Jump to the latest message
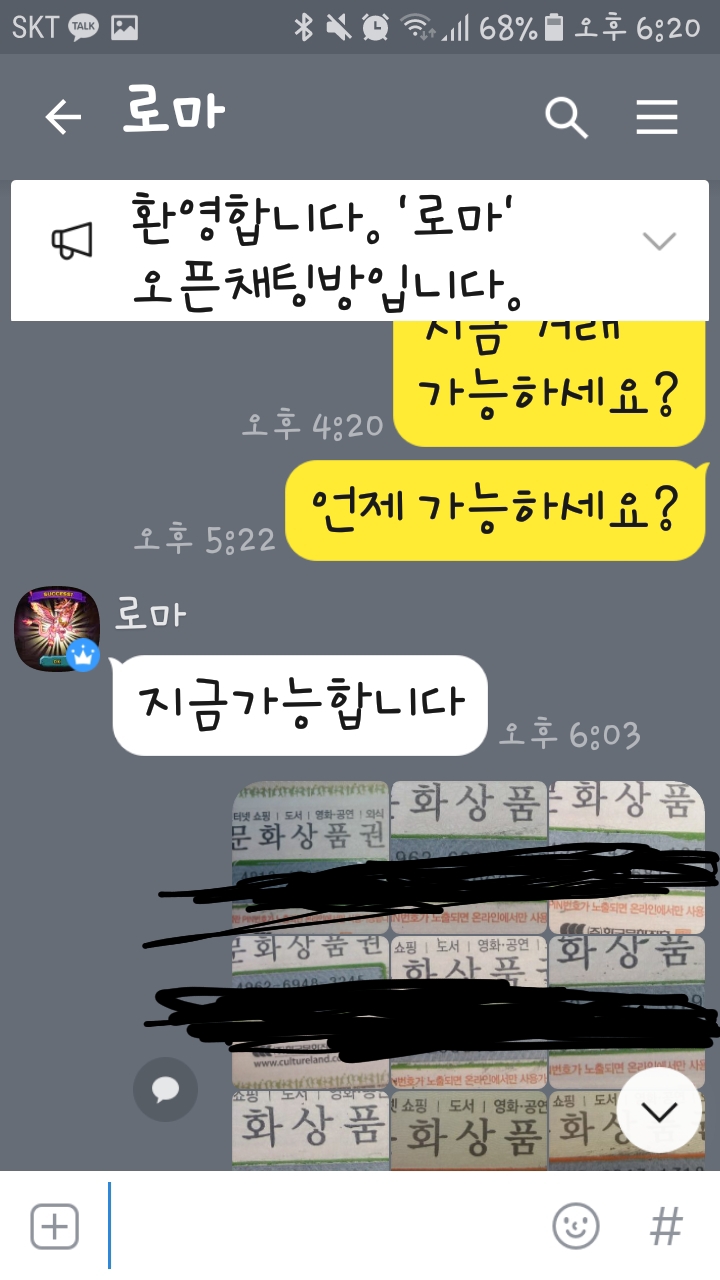 point(659,1110)
